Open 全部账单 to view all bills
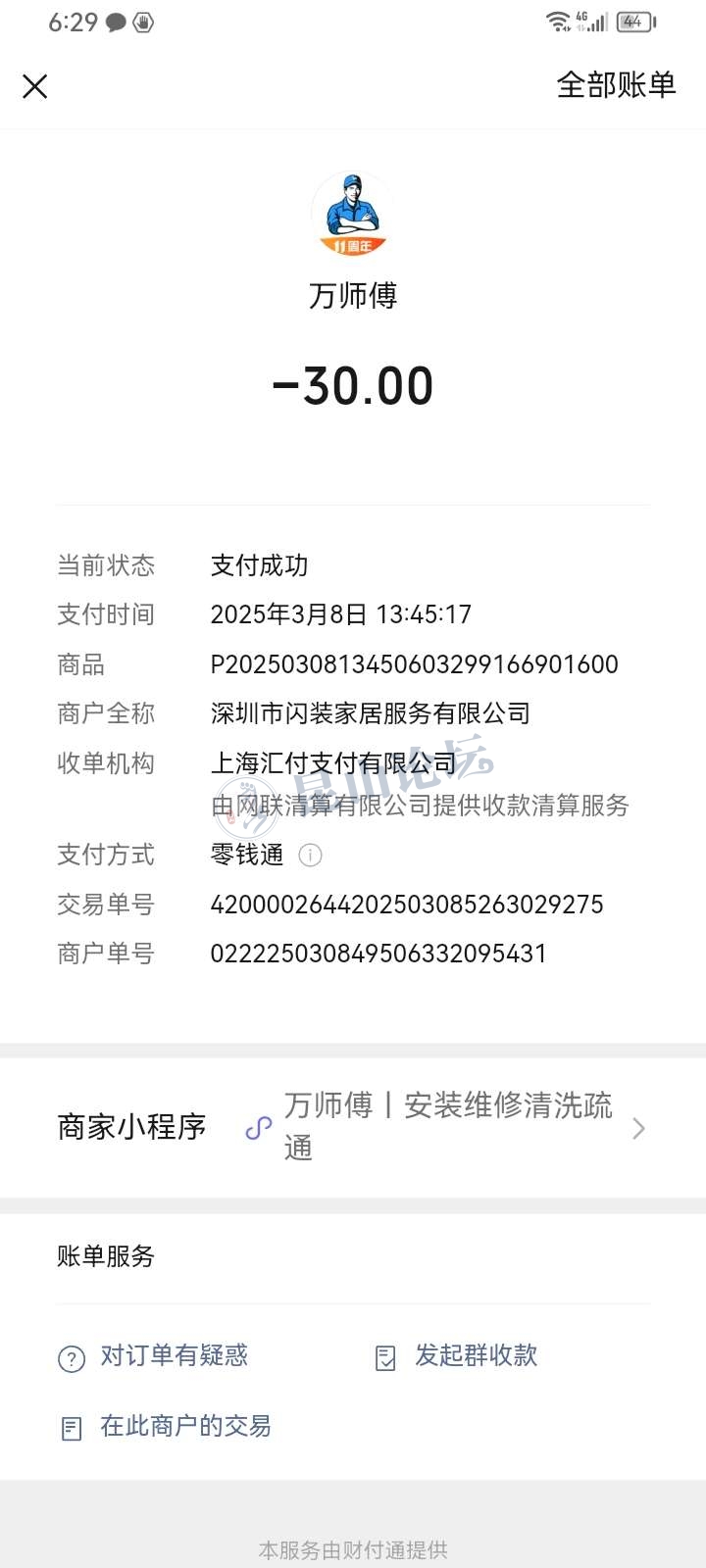Viewport: 706px width, 1568px height. (x=616, y=85)
